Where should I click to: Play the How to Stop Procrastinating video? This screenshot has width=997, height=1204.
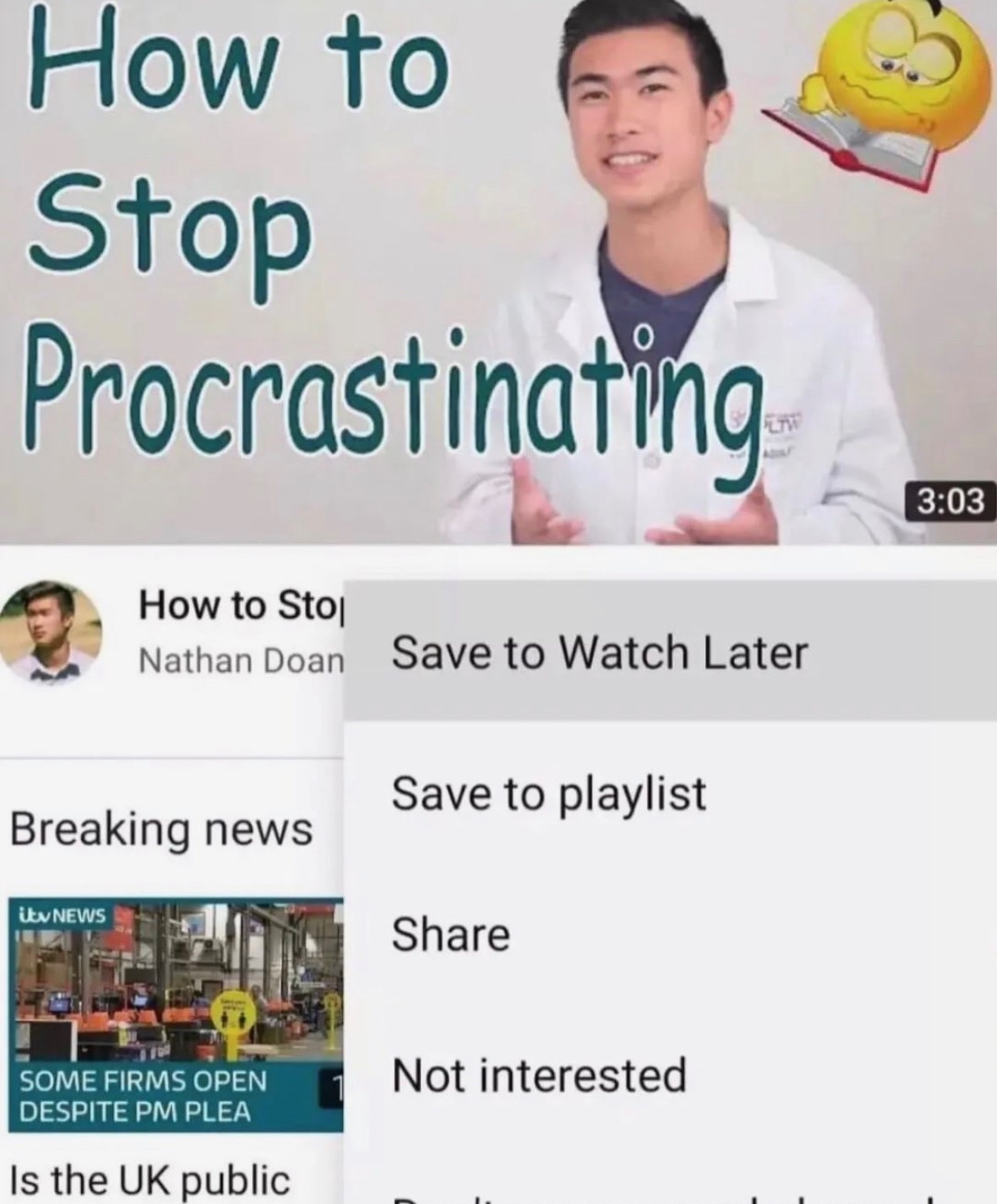point(498,270)
